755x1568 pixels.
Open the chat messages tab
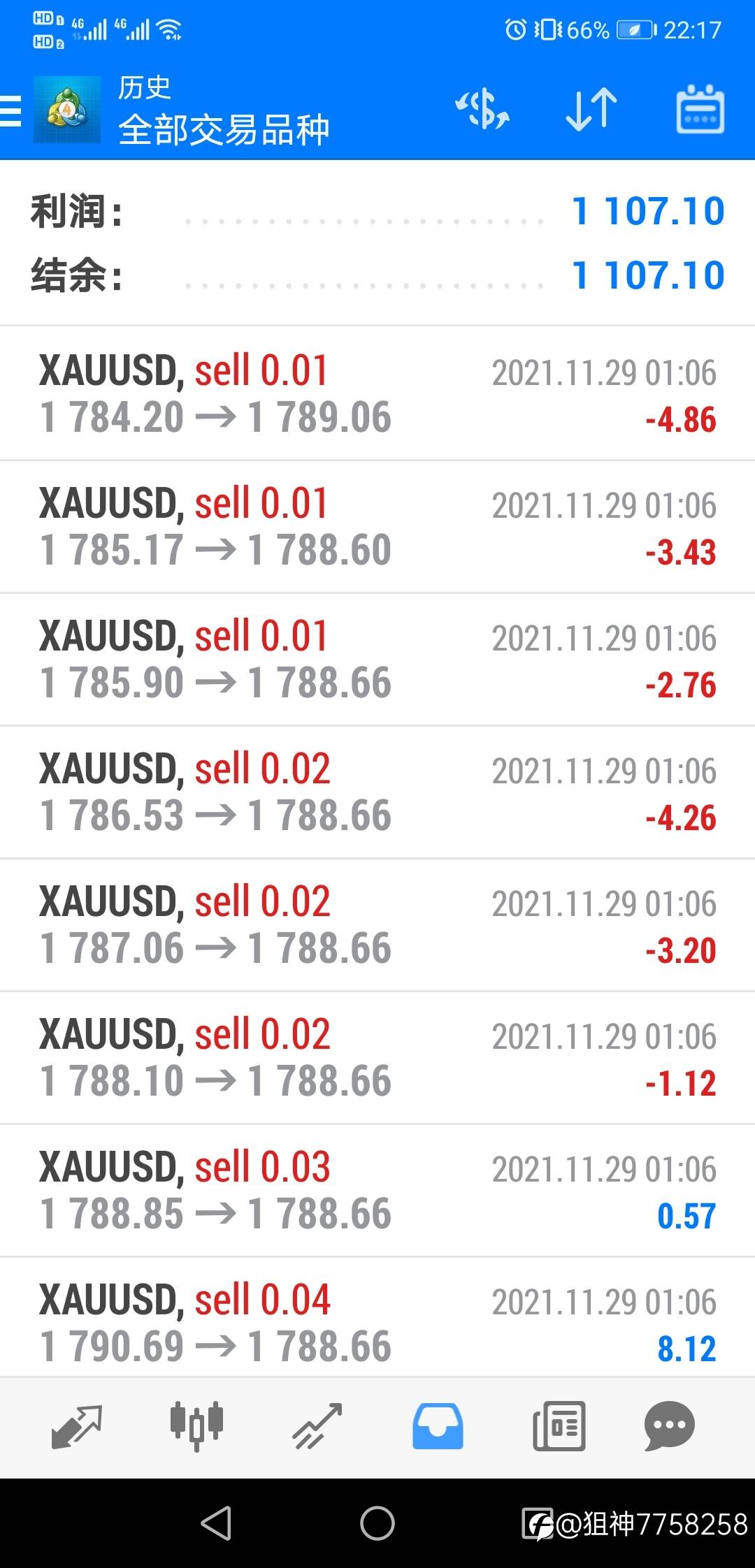(x=670, y=1426)
